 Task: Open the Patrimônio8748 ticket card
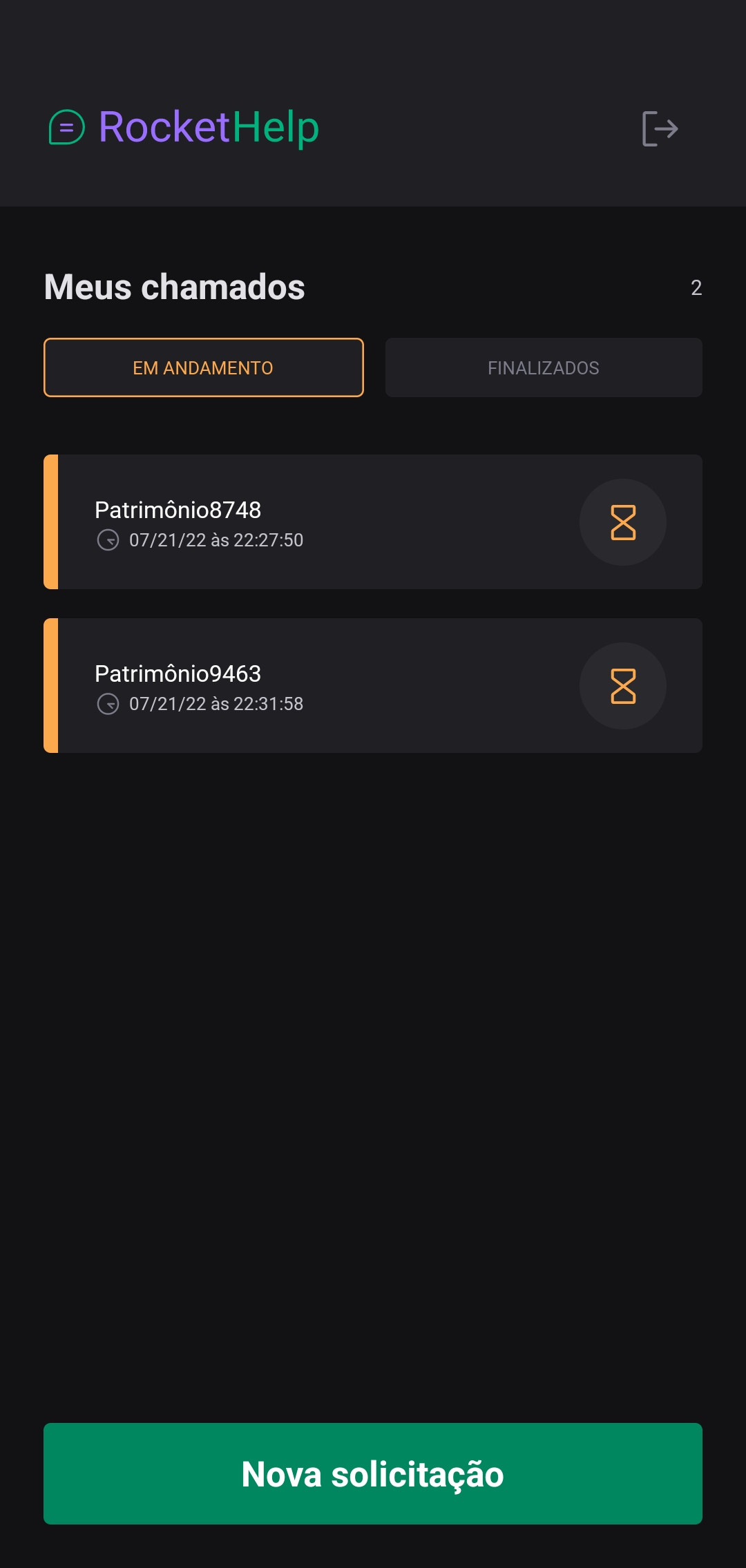pyautogui.click(x=373, y=522)
